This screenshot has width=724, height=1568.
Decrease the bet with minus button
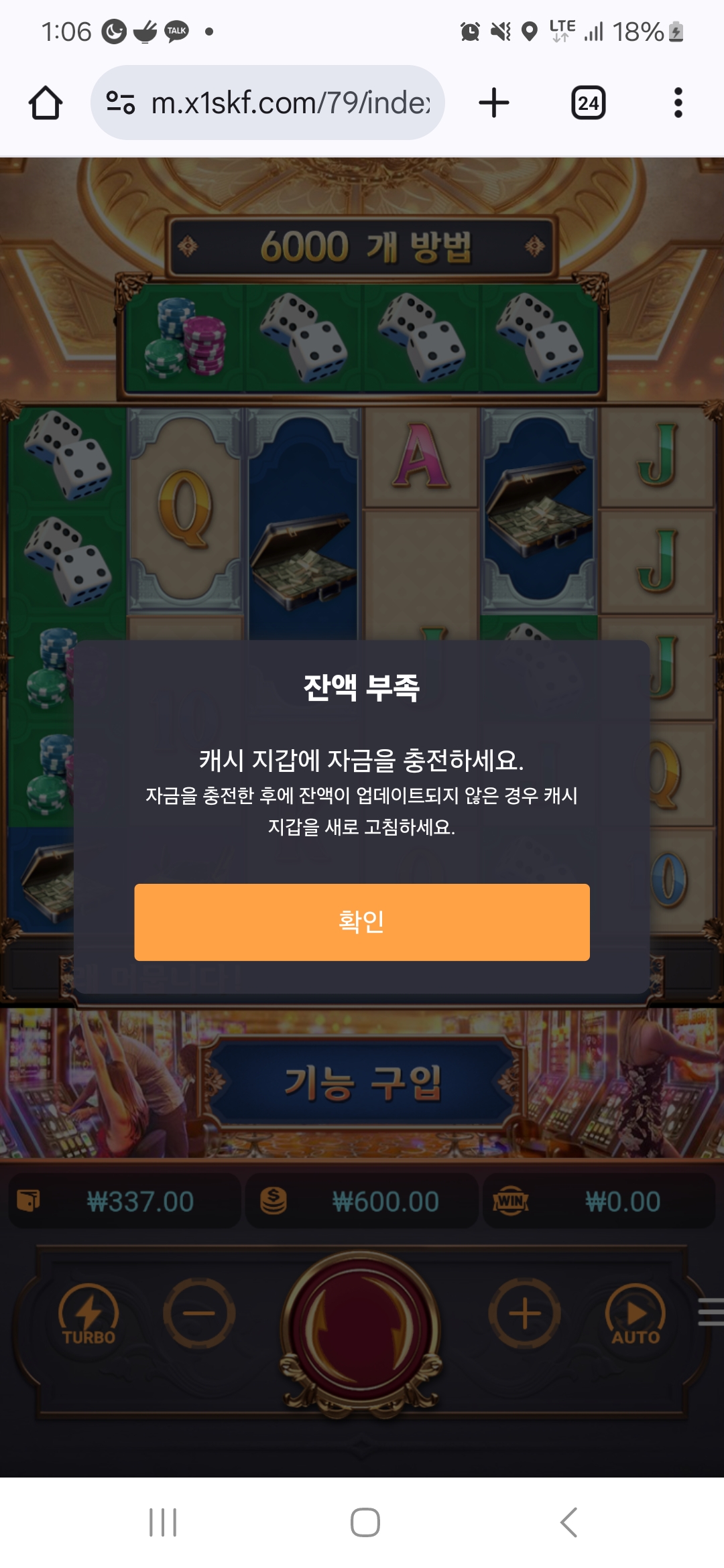(199, 1313)
